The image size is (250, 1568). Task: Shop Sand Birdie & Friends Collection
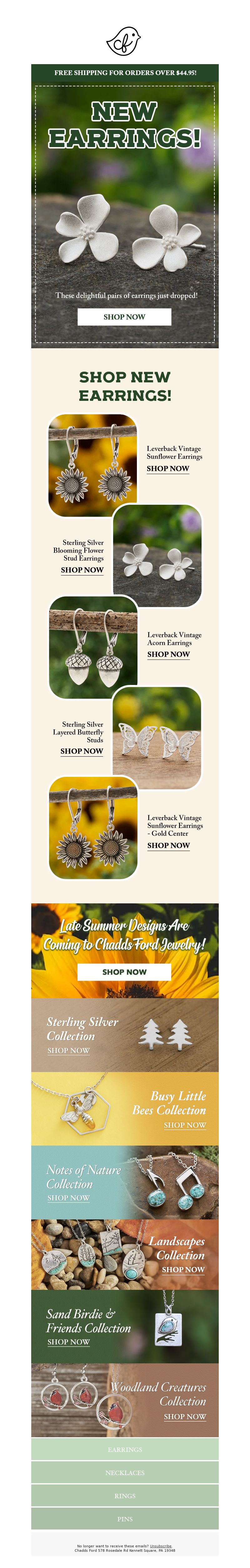pyautogui.click(x=68, y=1342)
